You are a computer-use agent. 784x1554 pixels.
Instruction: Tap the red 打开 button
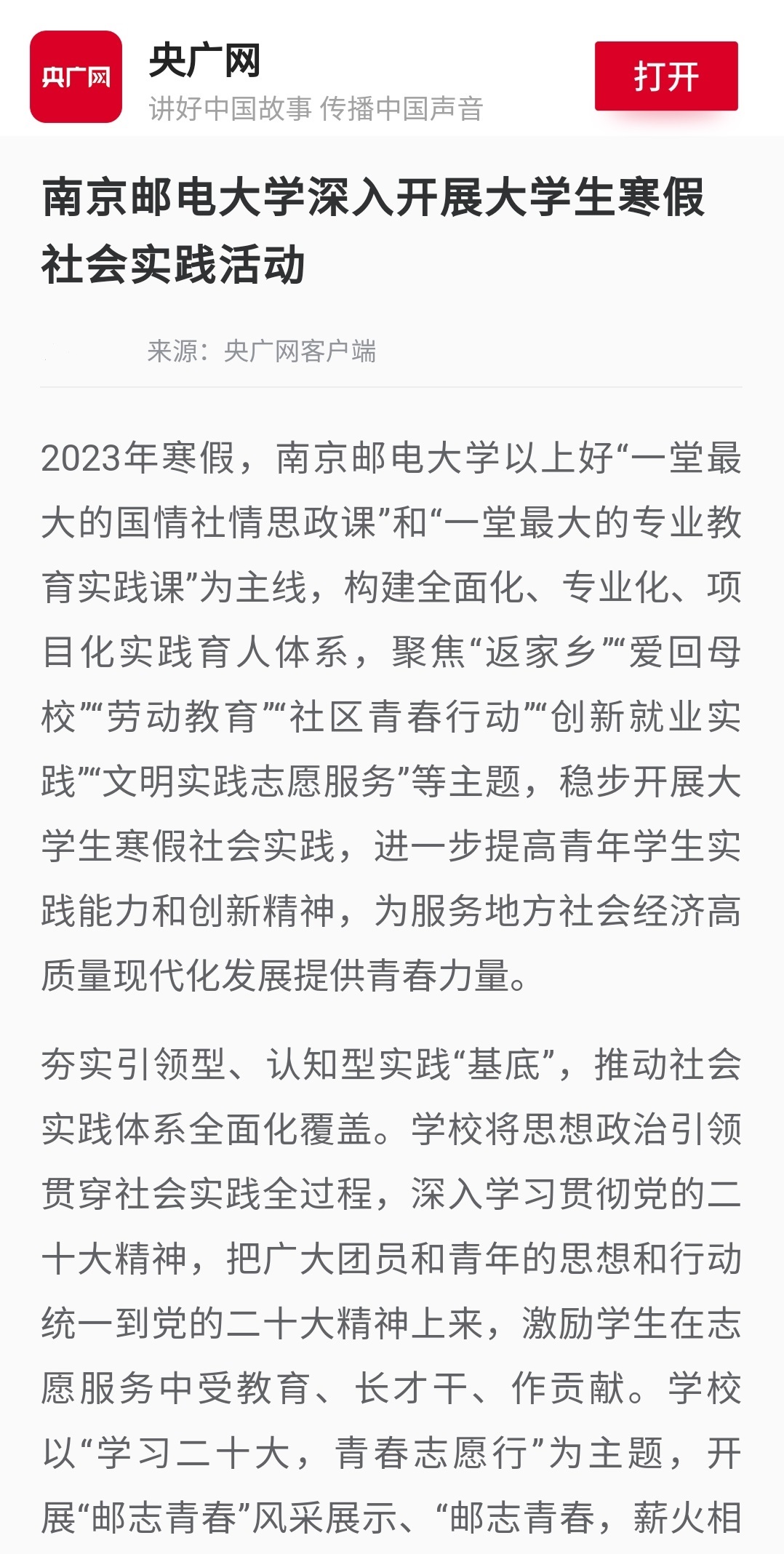coord(665,76)
